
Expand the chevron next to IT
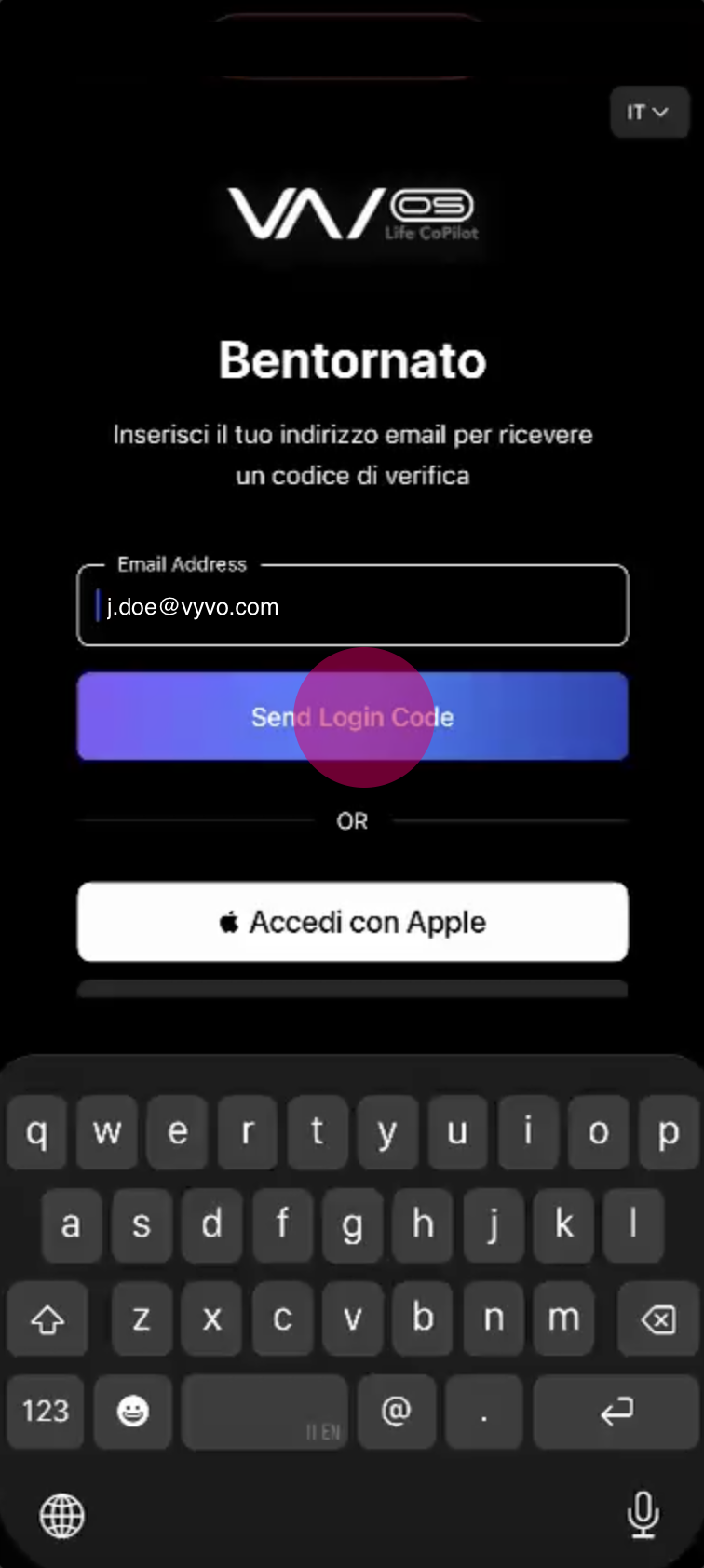click(662, 112)
